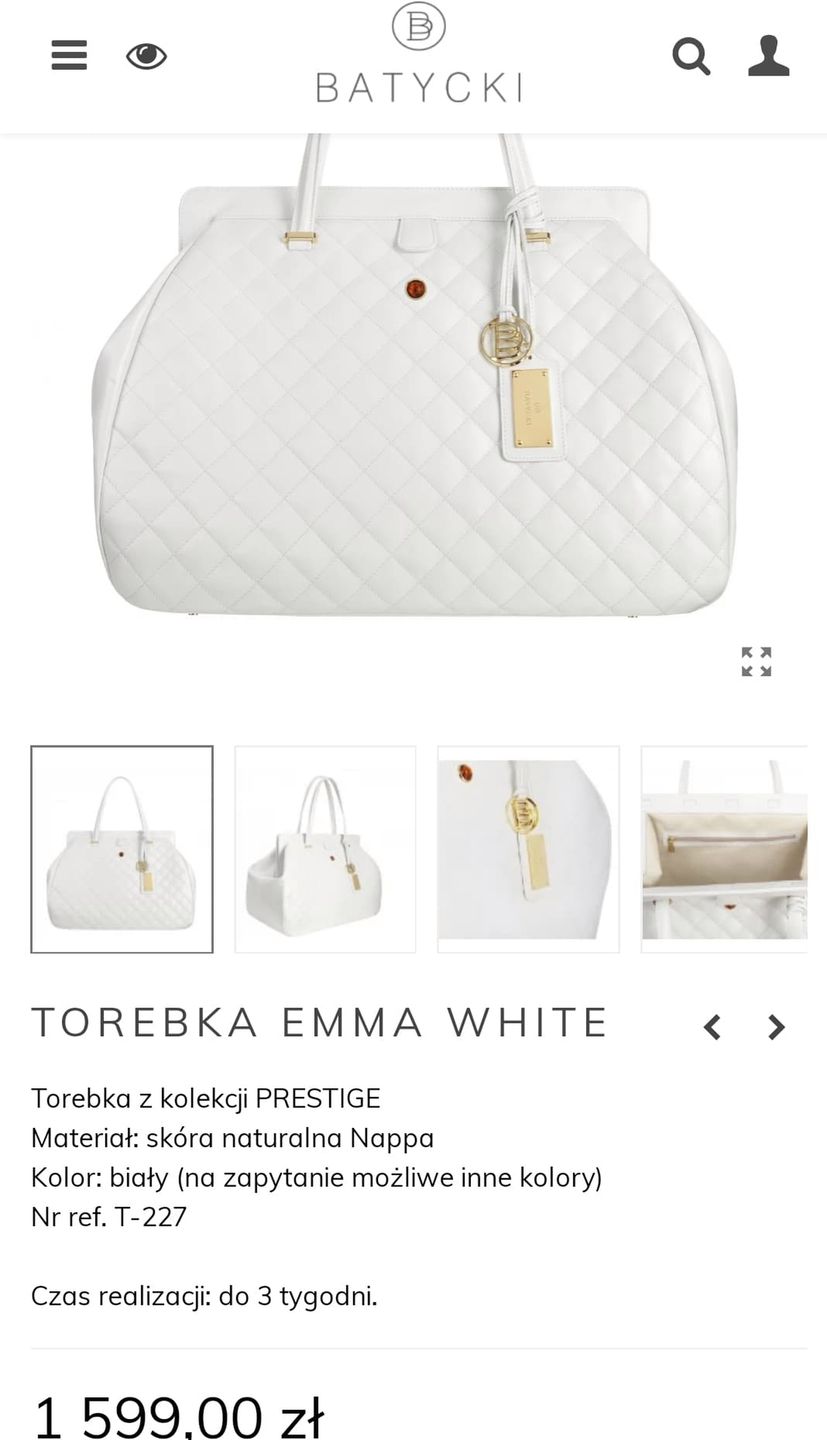Go to Batycki home via logo
The width and height of the screenshot is (827, 1440).
418,55
